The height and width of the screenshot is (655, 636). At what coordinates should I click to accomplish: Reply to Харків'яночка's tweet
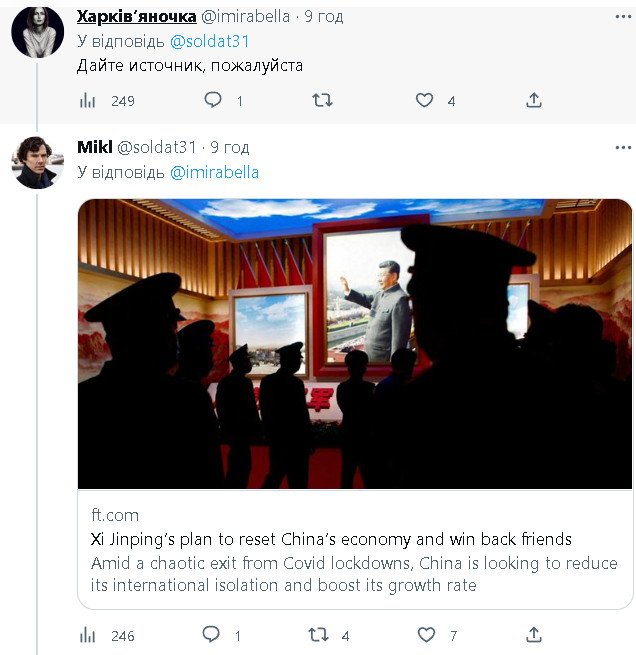coord(213,100)
